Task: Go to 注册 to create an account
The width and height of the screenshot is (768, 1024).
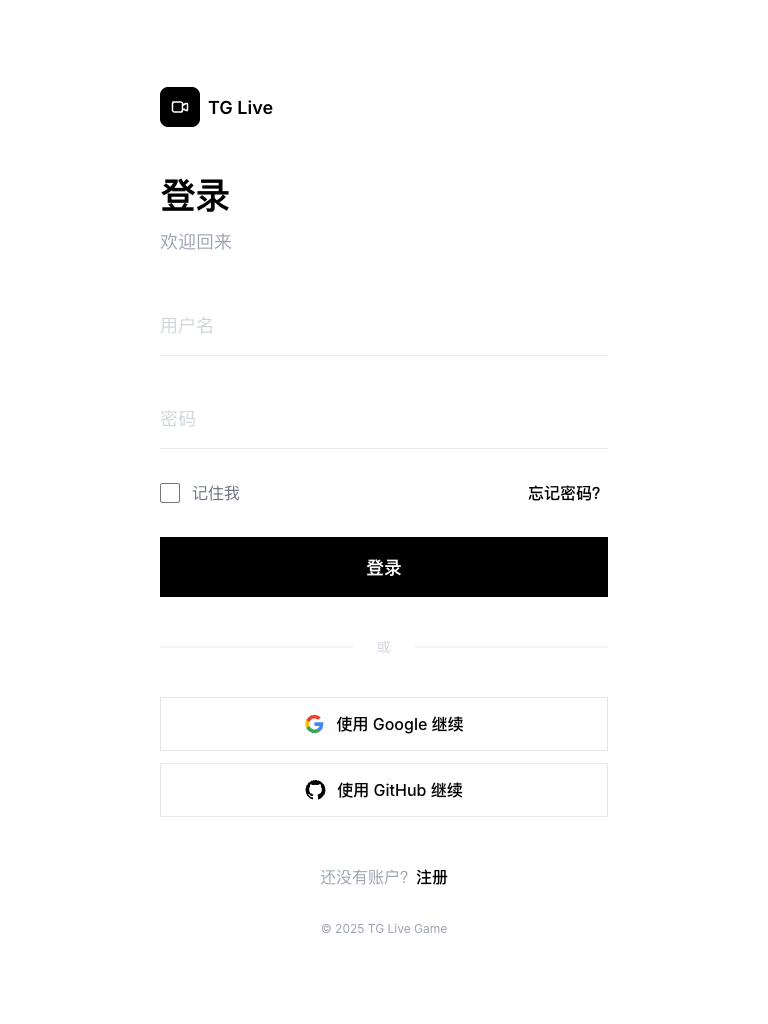Action: tap(432, 877)
